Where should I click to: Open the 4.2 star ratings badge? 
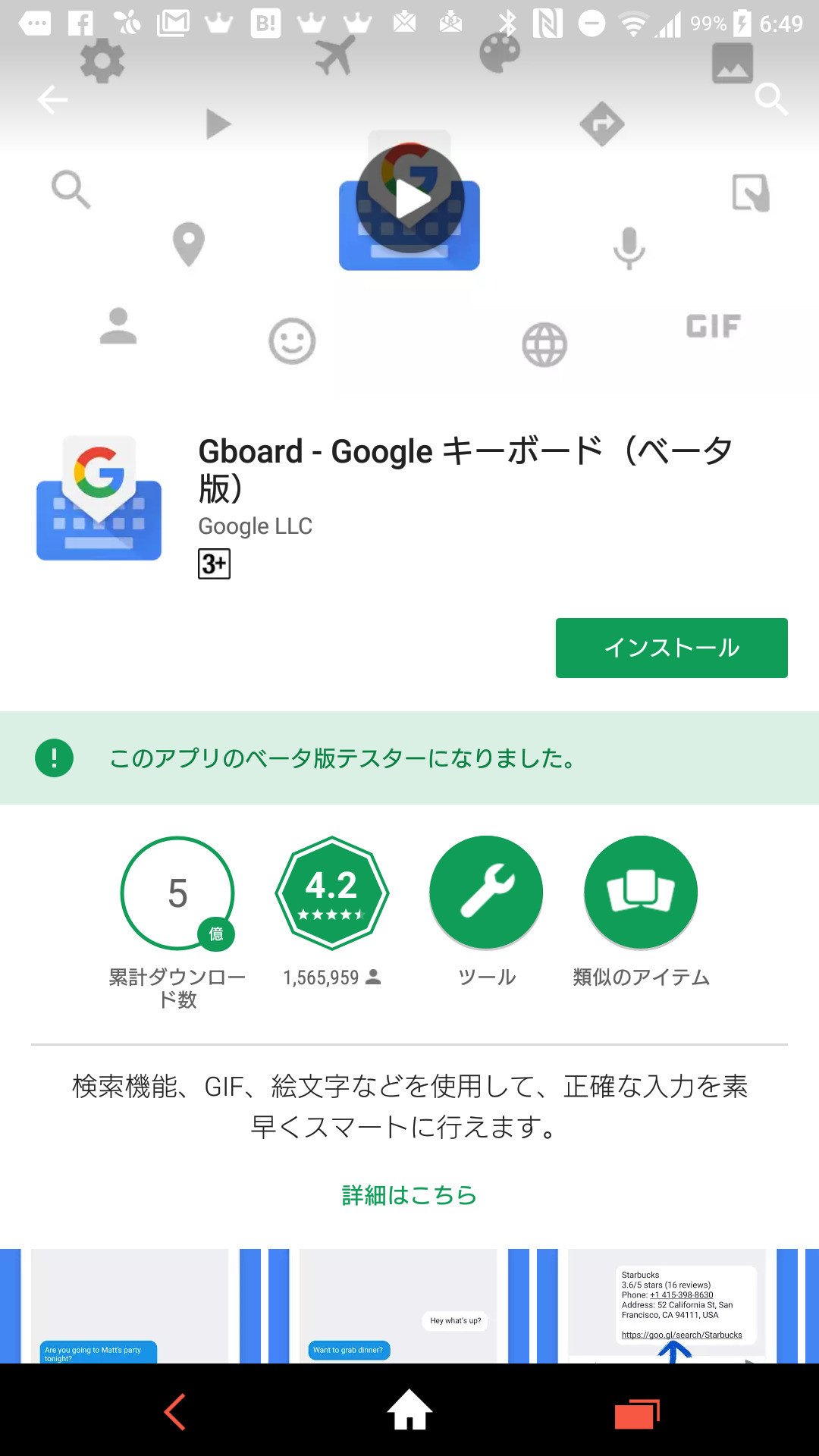click(x=331, y=893)
